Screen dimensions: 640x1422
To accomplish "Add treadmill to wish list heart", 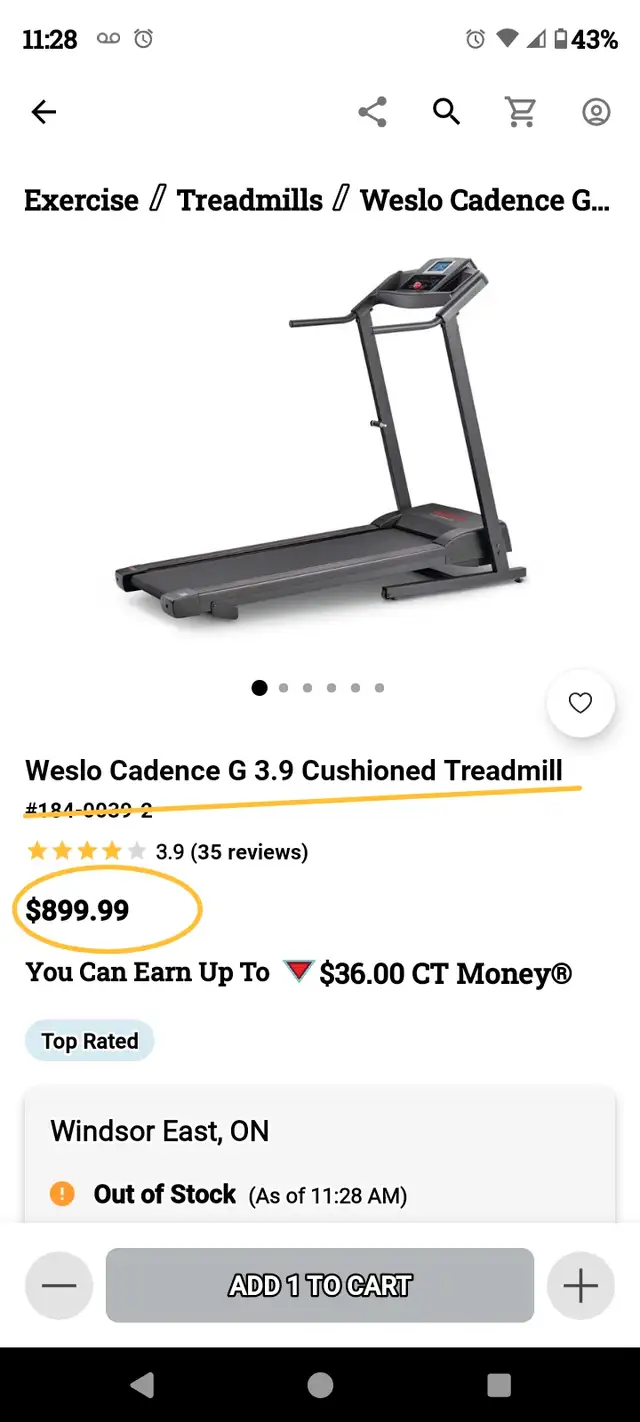I will (x=580, y=703).
